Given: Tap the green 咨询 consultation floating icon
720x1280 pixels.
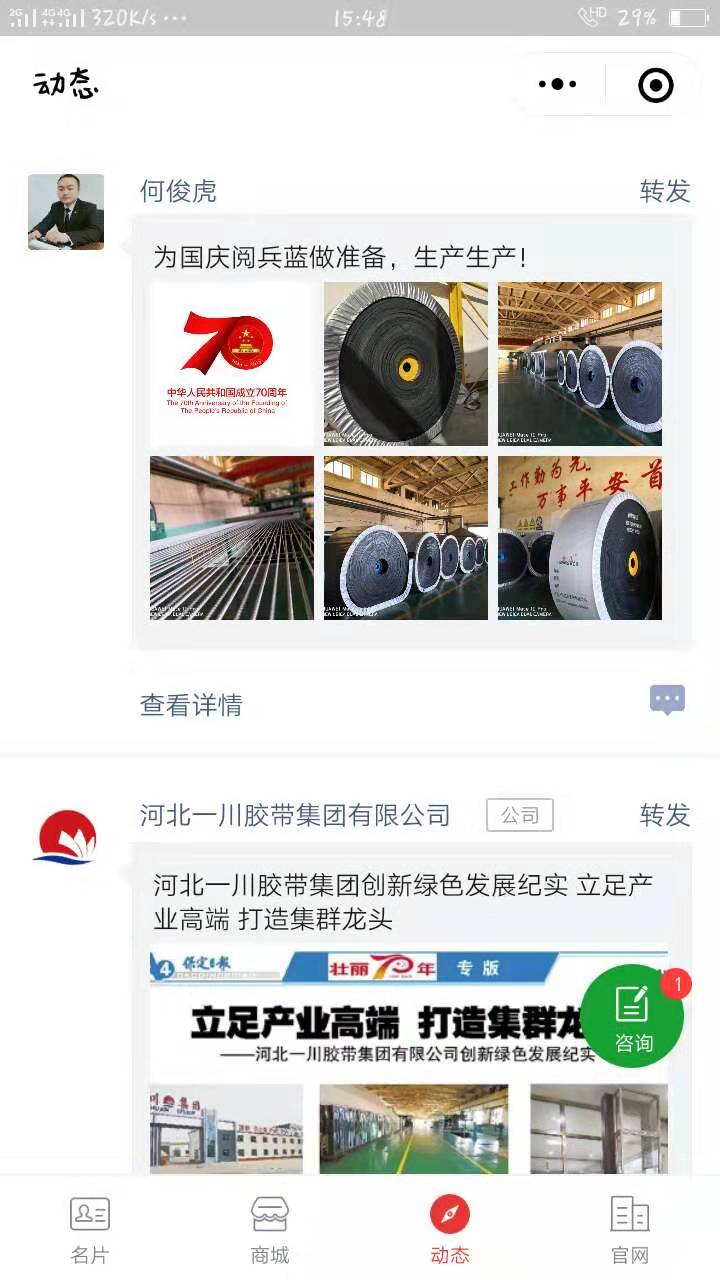Looking at the screenshot, I should (x=630, y=1015).
